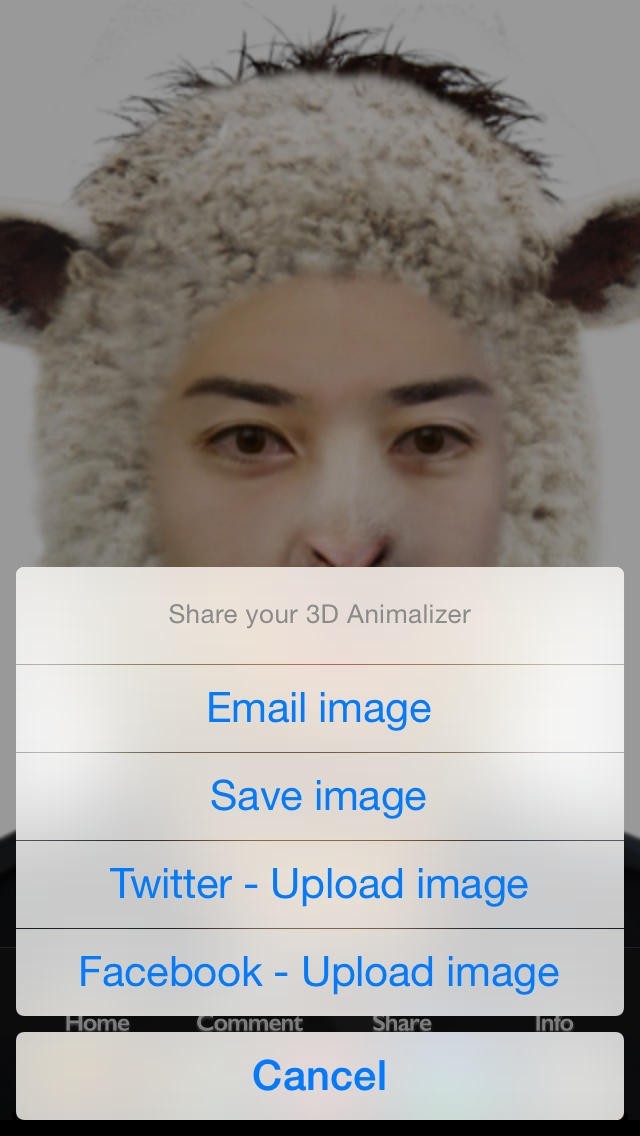Image resolution: width=640 pixels, height=1136 pixels.
Task: Upload image to Facebook
Action: point(319,972)
